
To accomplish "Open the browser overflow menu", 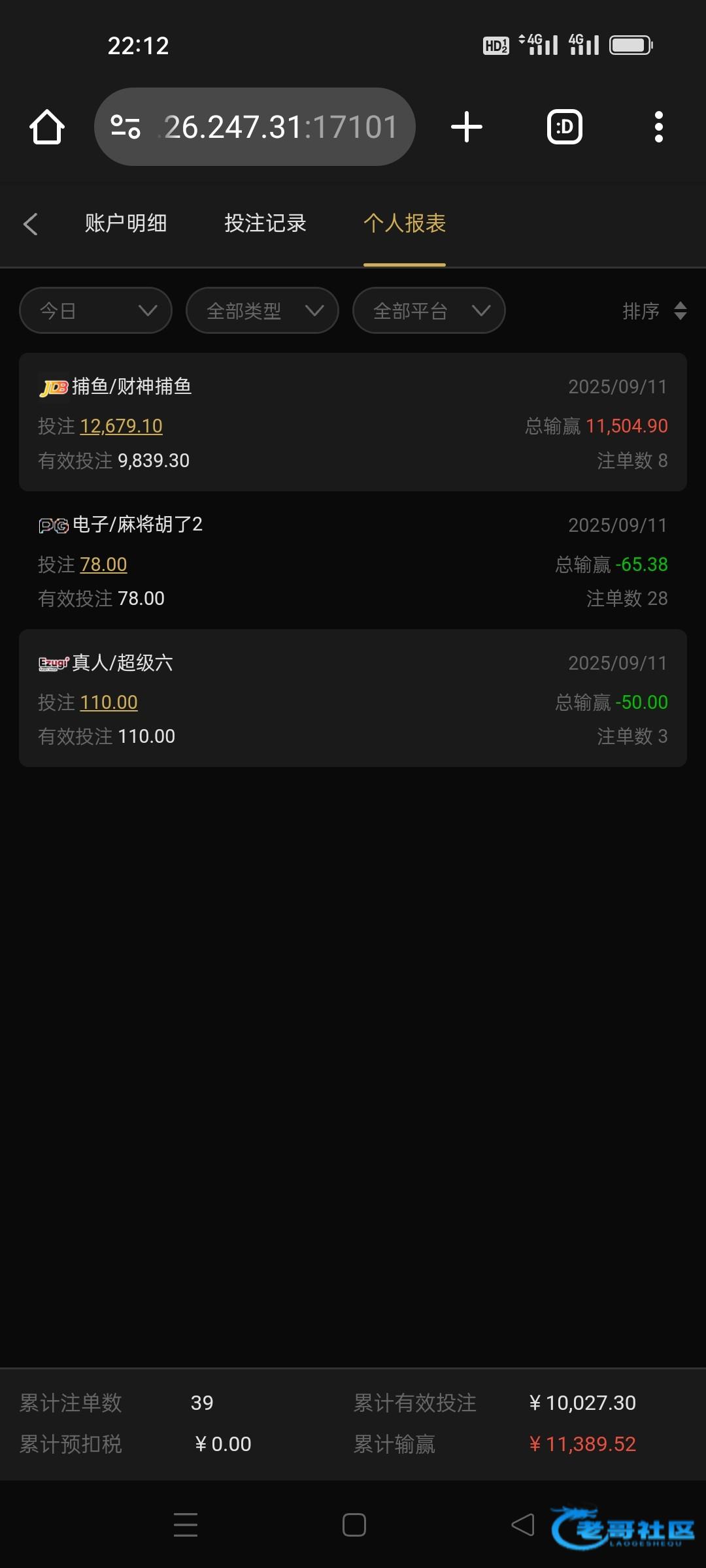I will (658, 127).
